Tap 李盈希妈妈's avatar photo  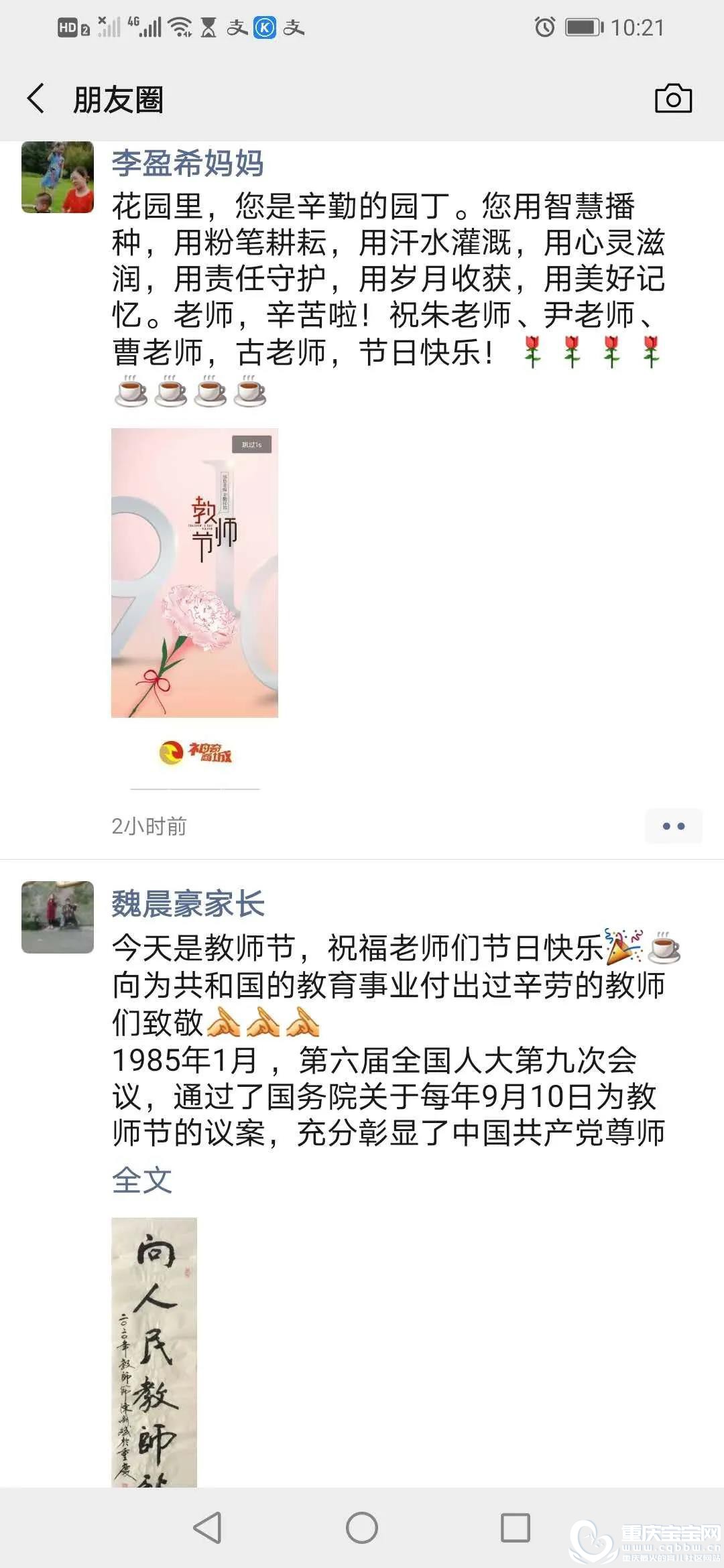tap(58, 177)
